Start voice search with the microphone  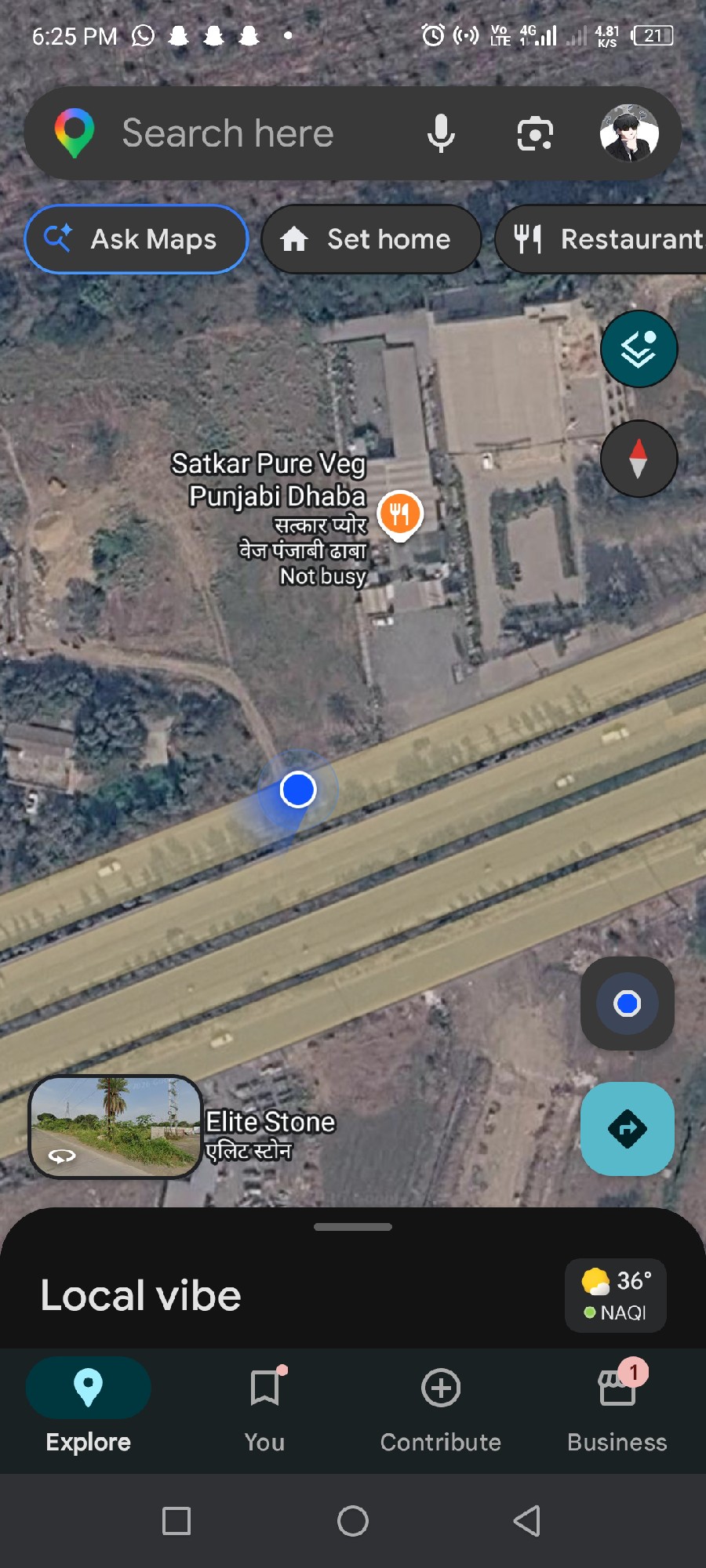coord(441,133)
